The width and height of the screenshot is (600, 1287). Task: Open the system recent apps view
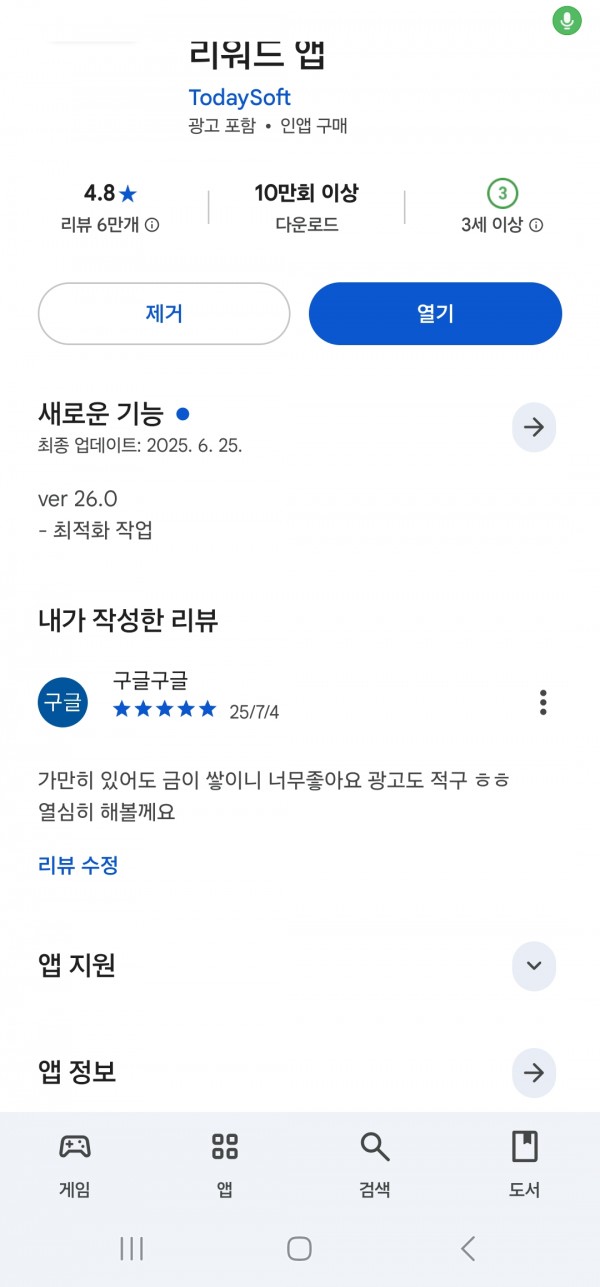click(132, 1248)
